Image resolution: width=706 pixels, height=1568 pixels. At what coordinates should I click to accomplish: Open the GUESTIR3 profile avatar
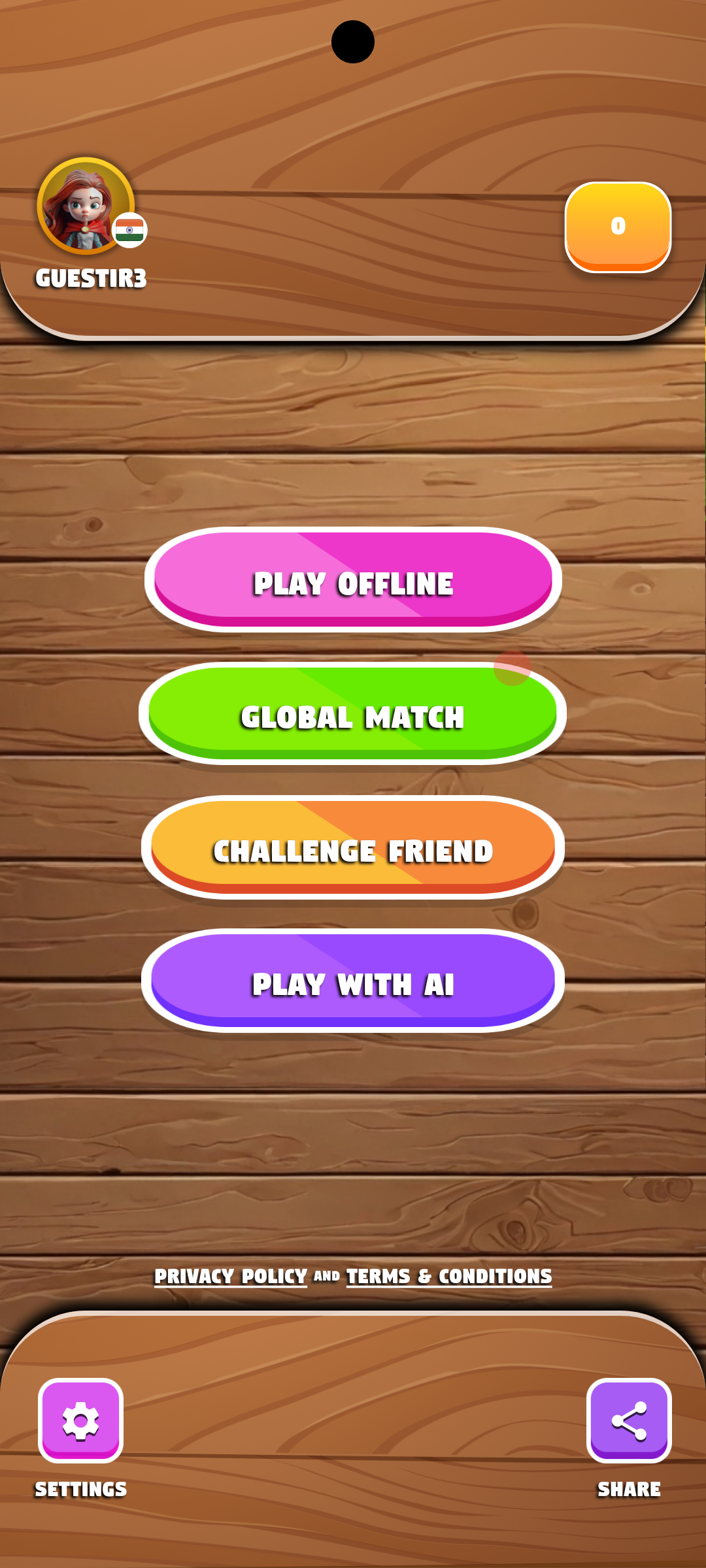click(86, 206)
